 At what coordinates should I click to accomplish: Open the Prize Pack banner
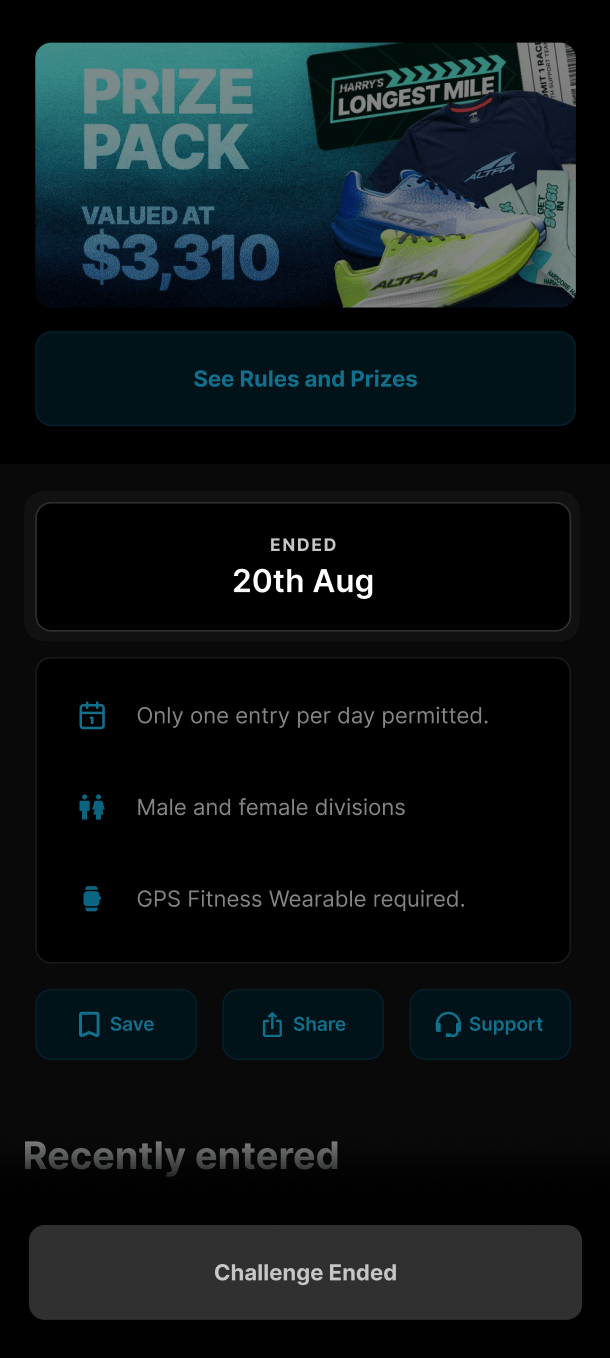(x=305, y=175)
